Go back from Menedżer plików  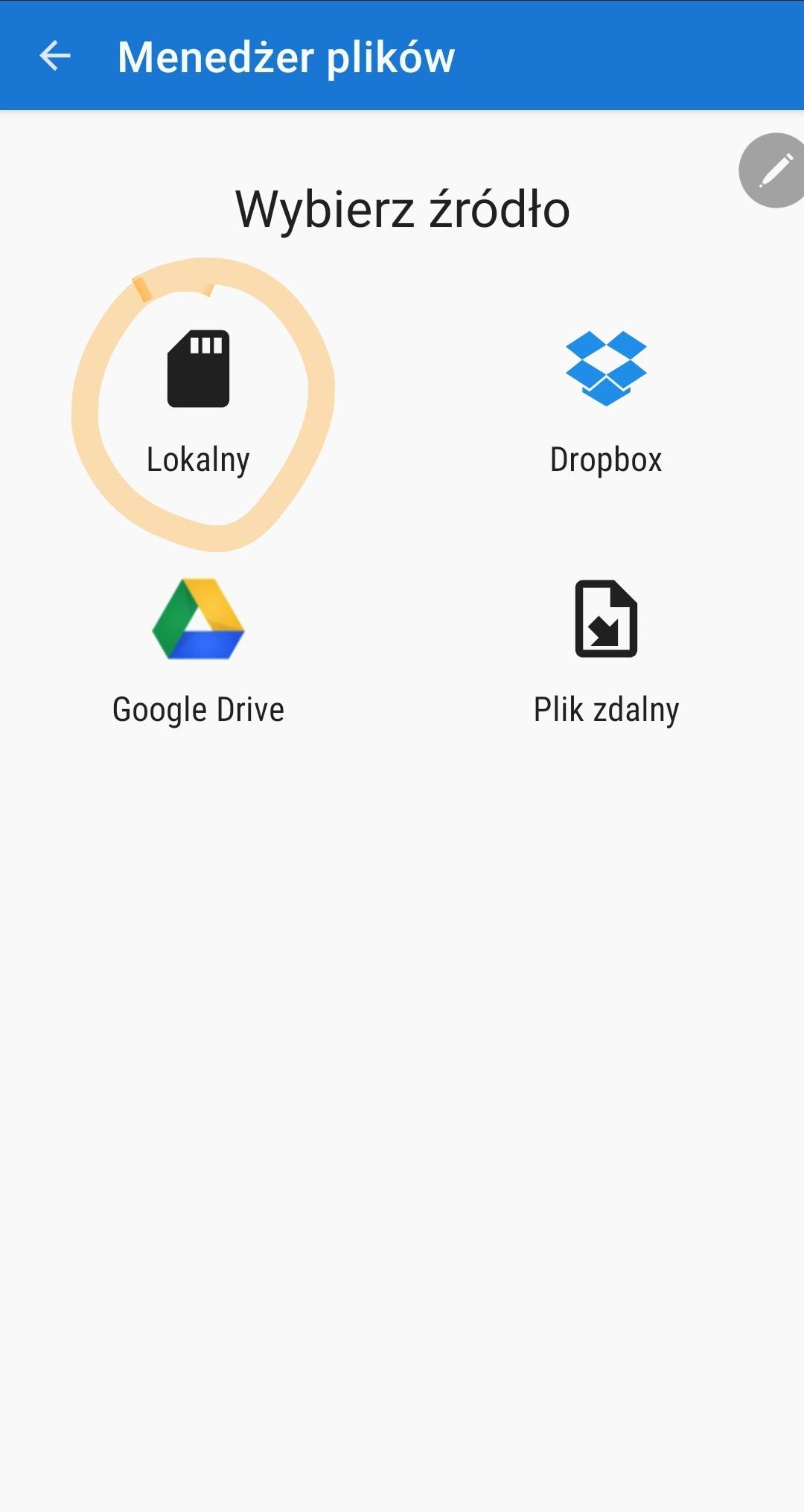(55, 57)
